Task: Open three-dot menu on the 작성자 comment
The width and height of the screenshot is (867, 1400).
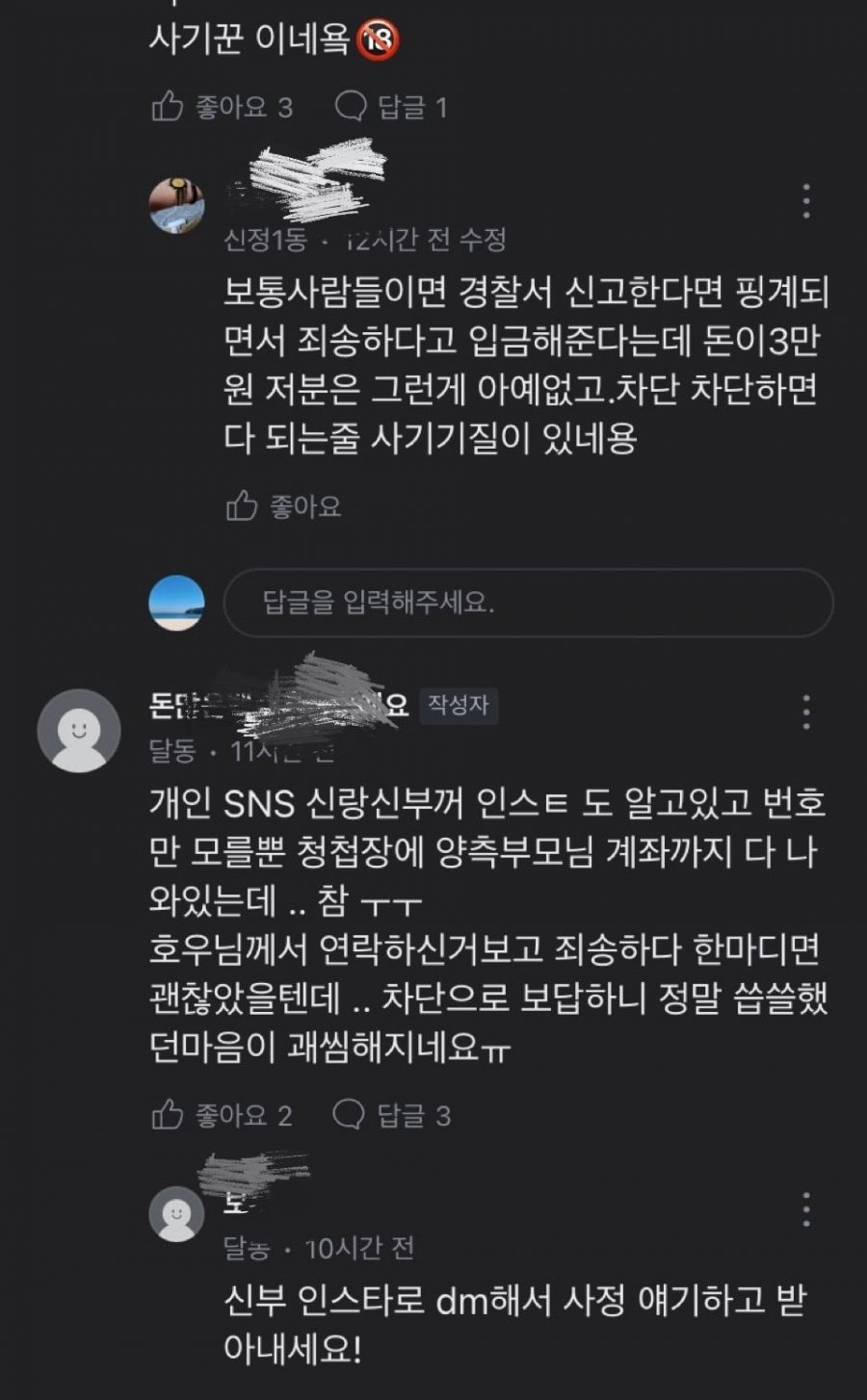Action: [807, 712]
